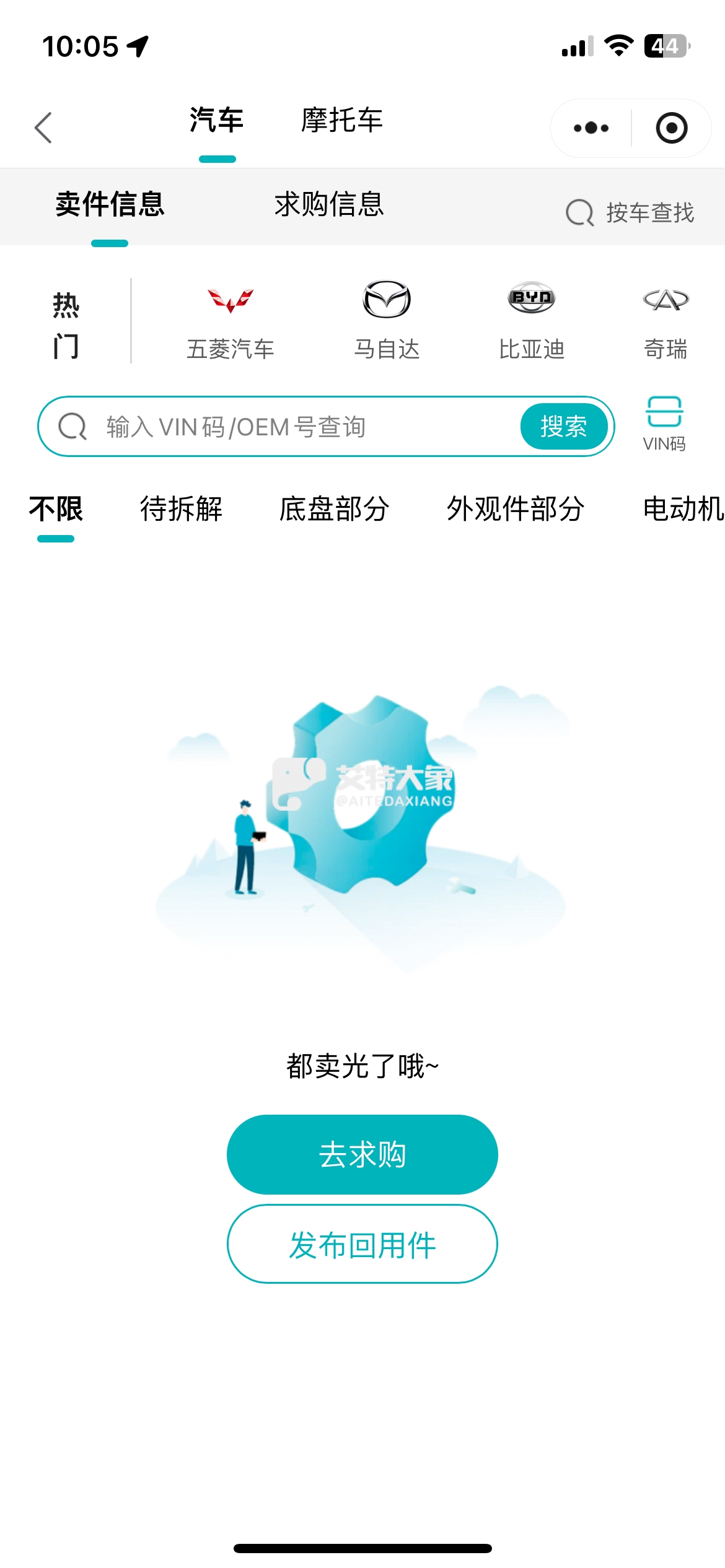Switch to the 求购信息 tab

point(329,205)
